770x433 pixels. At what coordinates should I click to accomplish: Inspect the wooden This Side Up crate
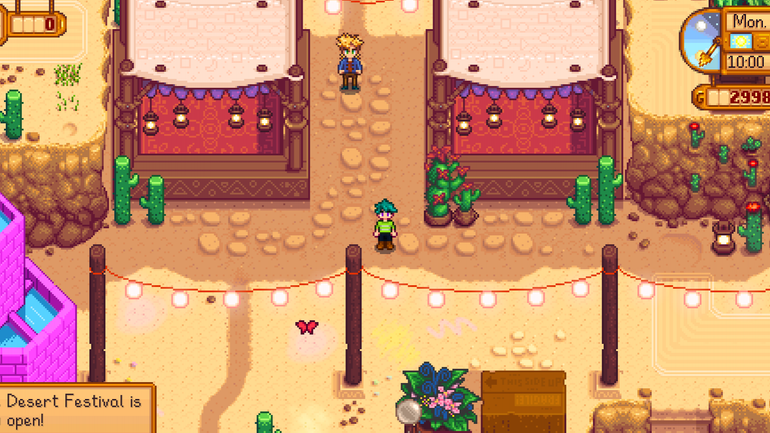click(523, 402)
